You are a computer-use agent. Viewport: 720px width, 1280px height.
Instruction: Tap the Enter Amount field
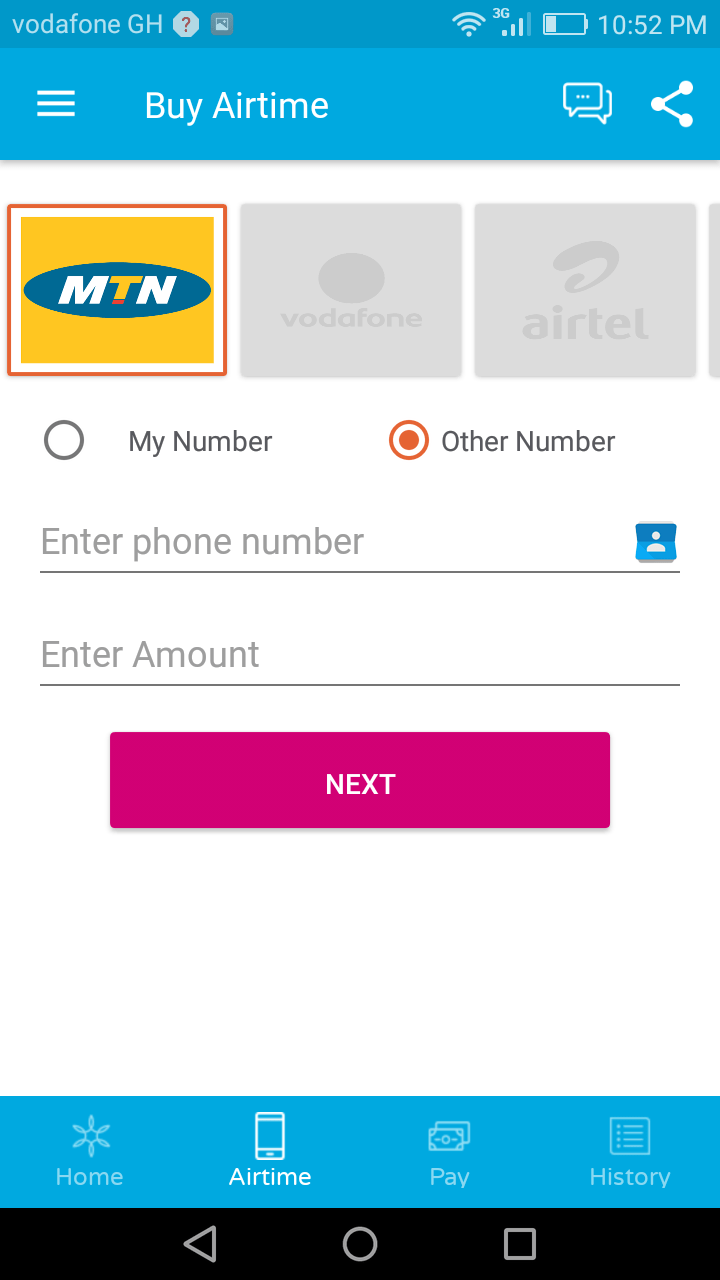358,655
